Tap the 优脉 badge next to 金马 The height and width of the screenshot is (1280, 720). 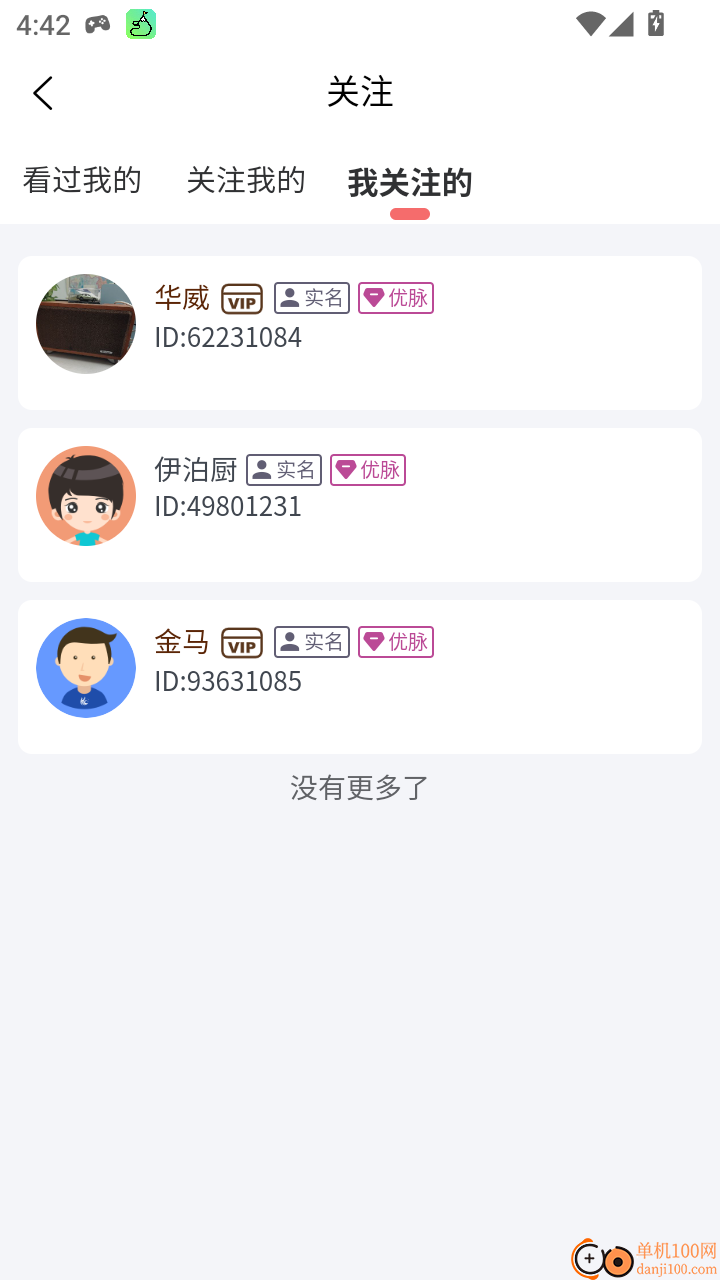pos(395,642)
